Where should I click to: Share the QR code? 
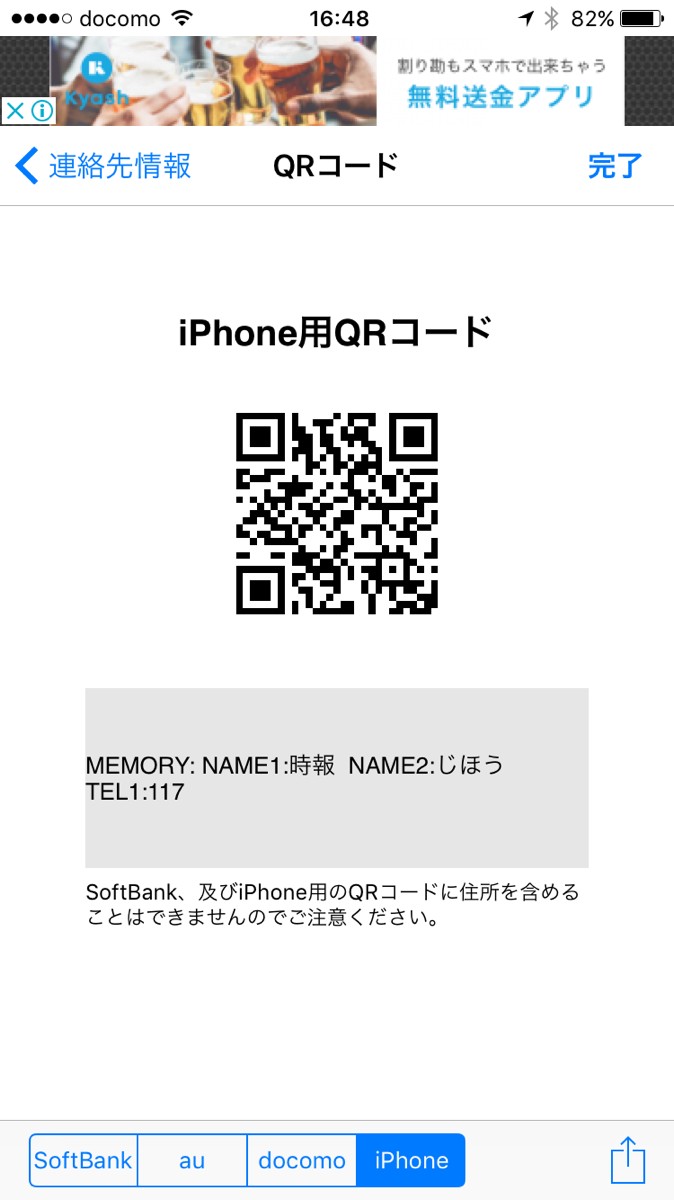pos(628,1160)
